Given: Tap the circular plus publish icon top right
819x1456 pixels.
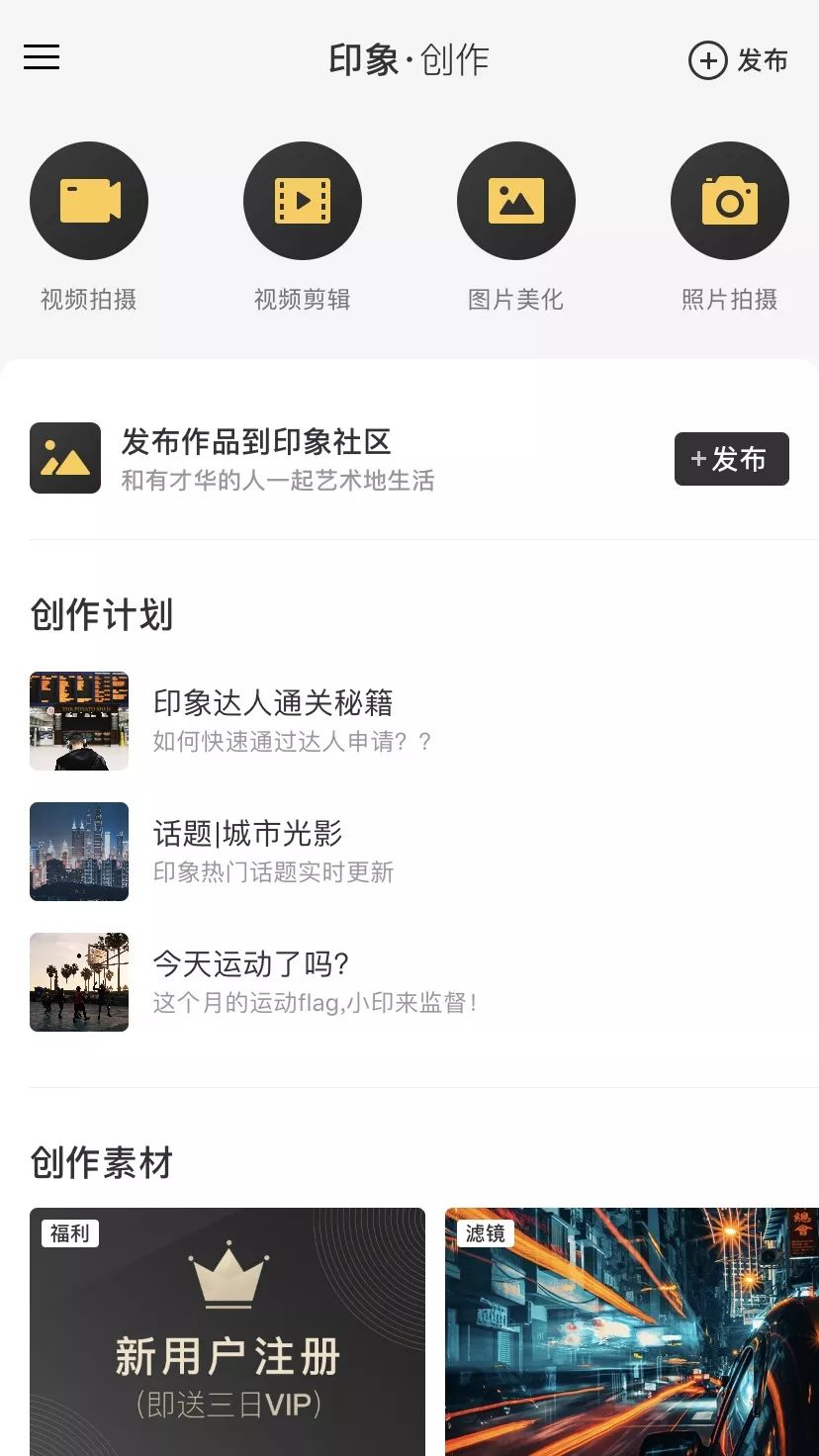Looking at the screenshot, I should [x=706, y=60].
